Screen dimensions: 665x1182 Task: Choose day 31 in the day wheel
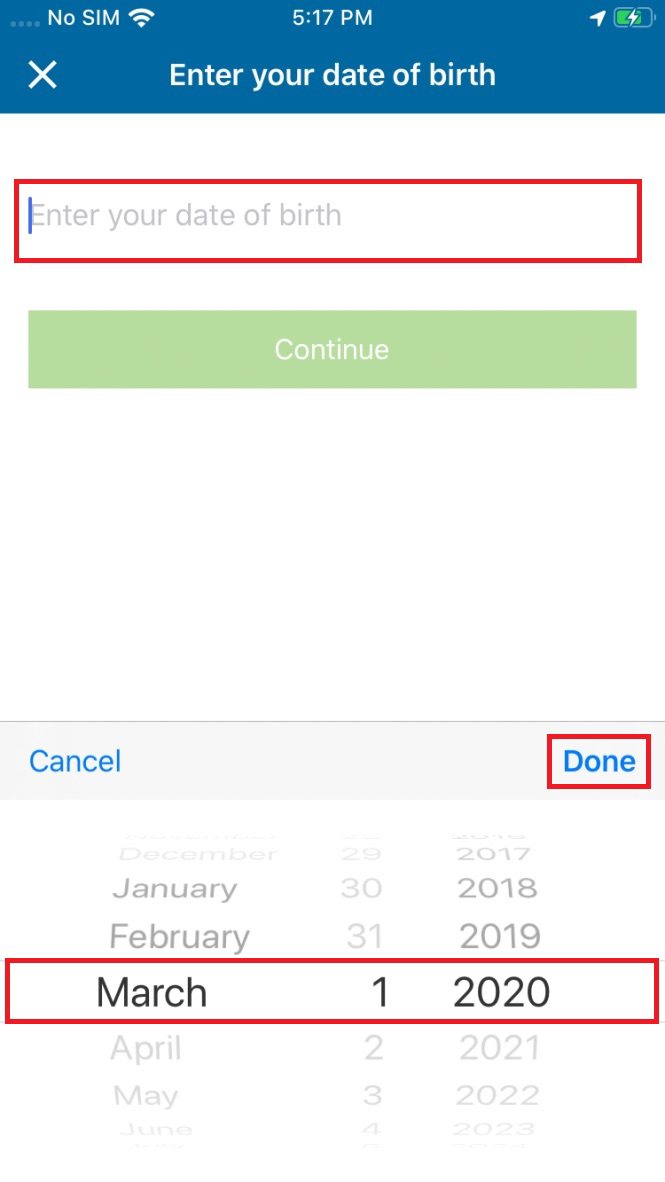(x=365, y=936)
